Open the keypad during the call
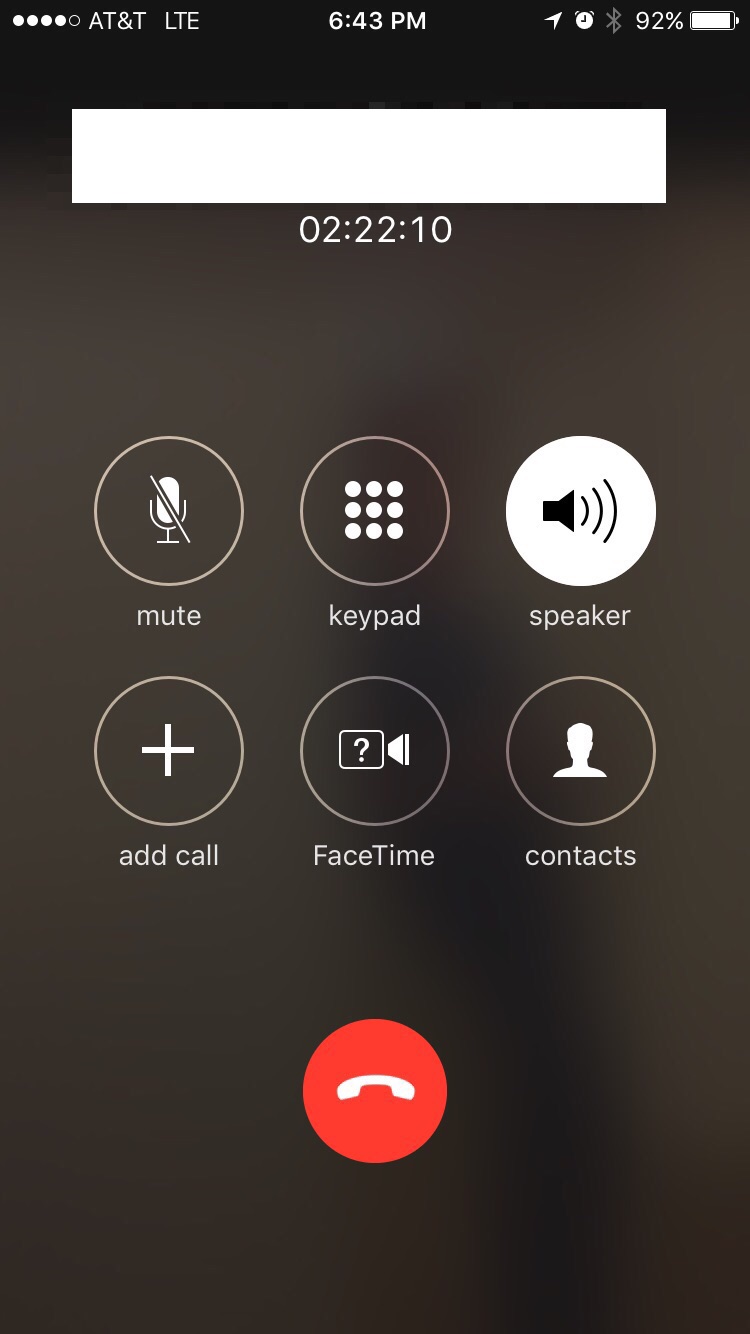The height and width of the screenshot is (1334, 750). click(x=375, y=511)
